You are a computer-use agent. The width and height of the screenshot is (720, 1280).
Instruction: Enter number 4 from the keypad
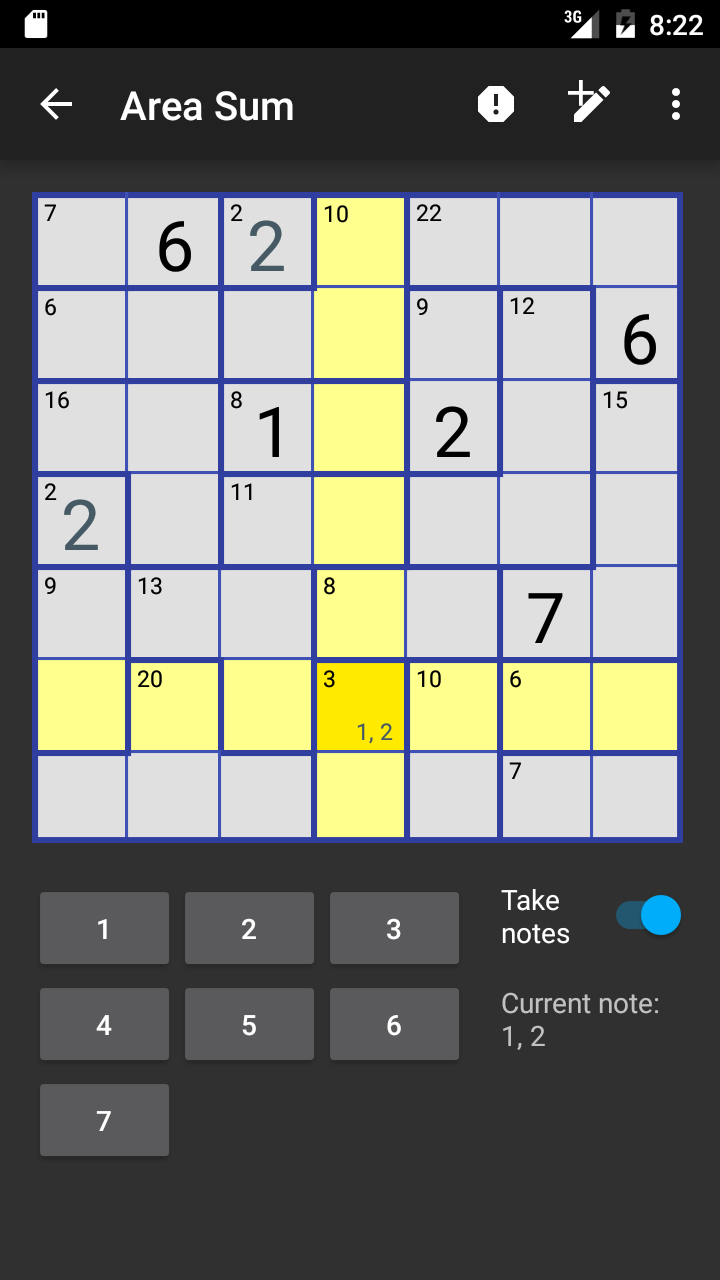tap(104, 1024)
